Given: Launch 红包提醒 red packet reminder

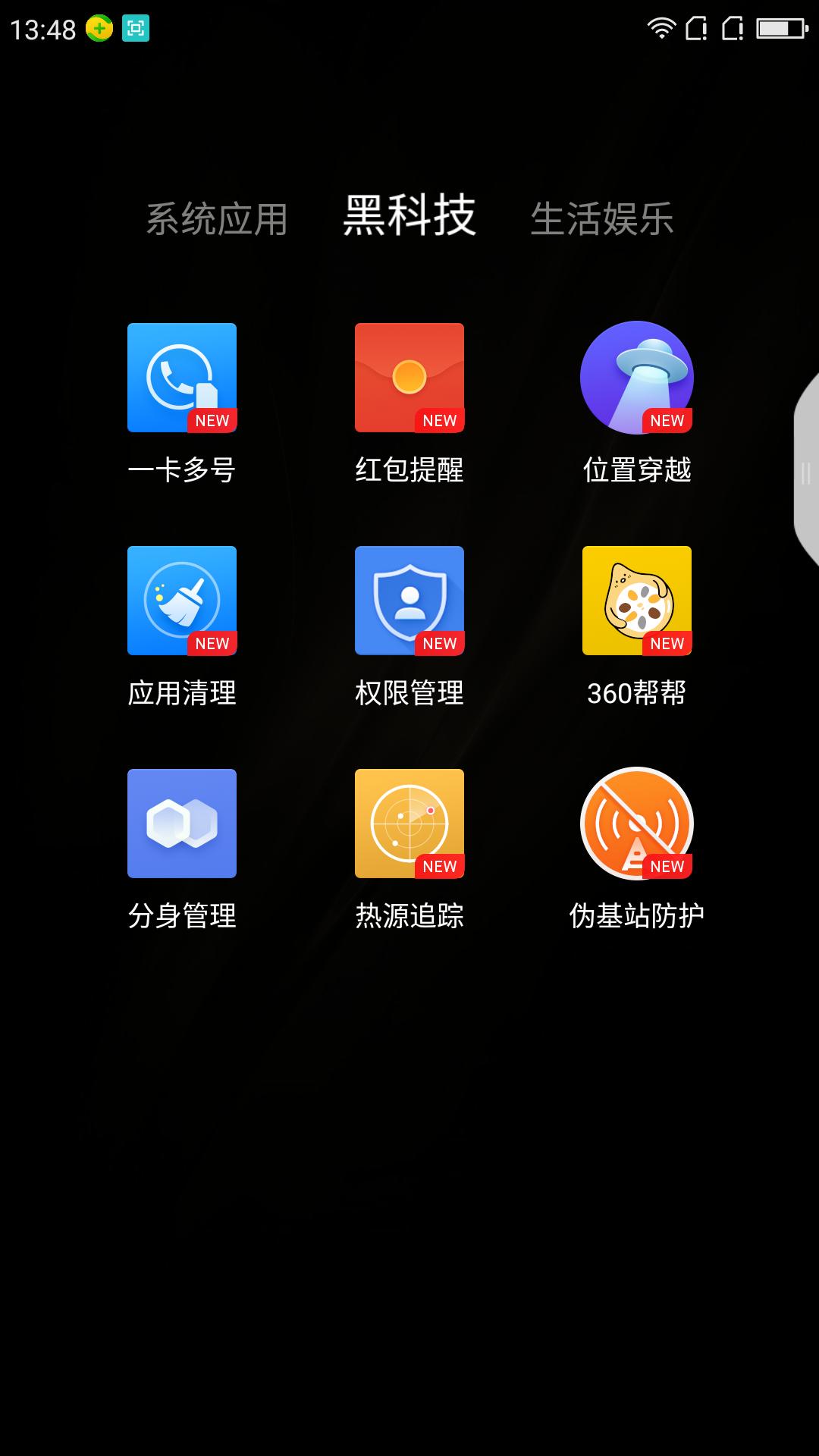Looking at the screenshot, I should click(409, 377).
